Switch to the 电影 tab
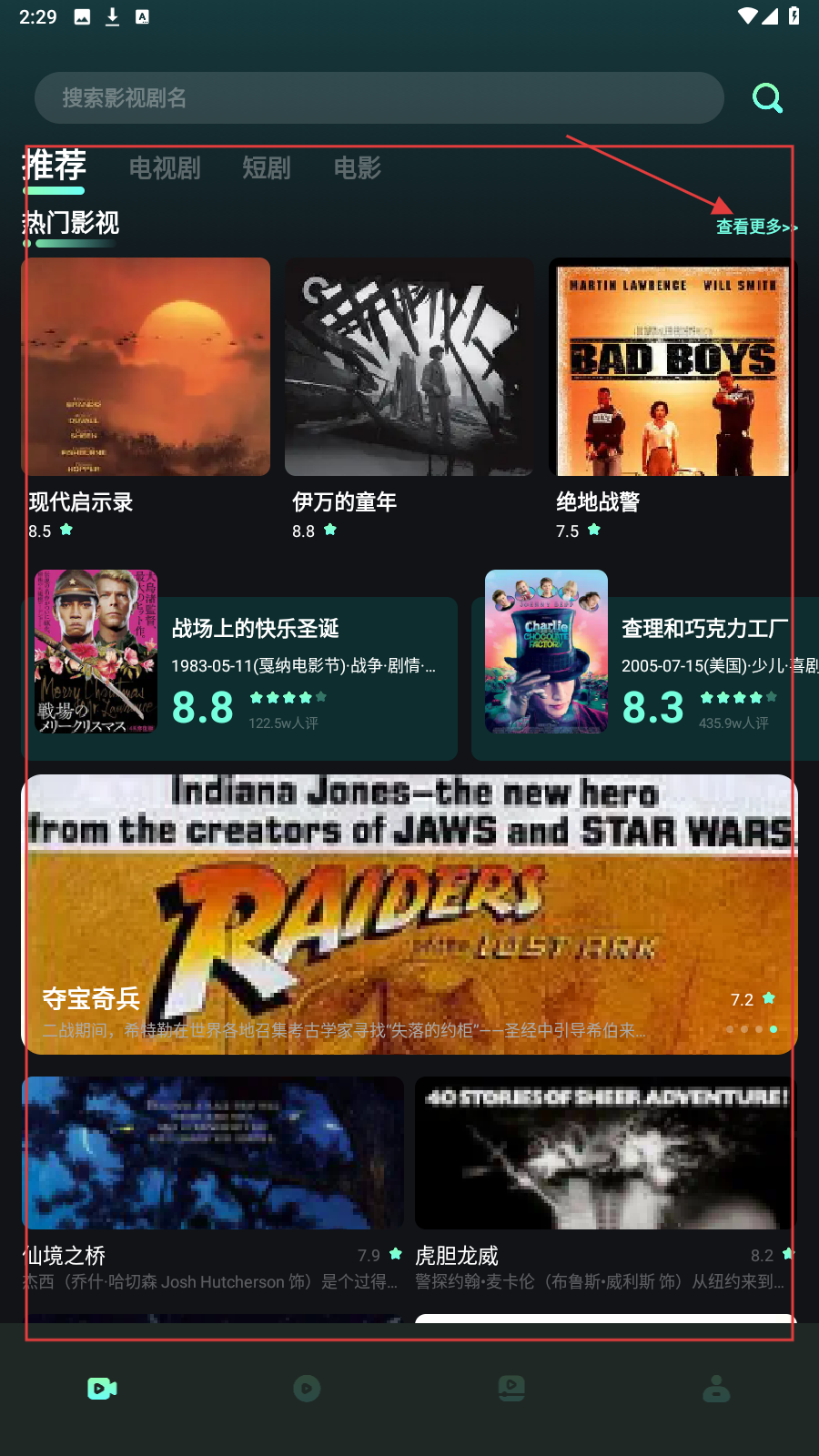 click(x=357, y=168)
